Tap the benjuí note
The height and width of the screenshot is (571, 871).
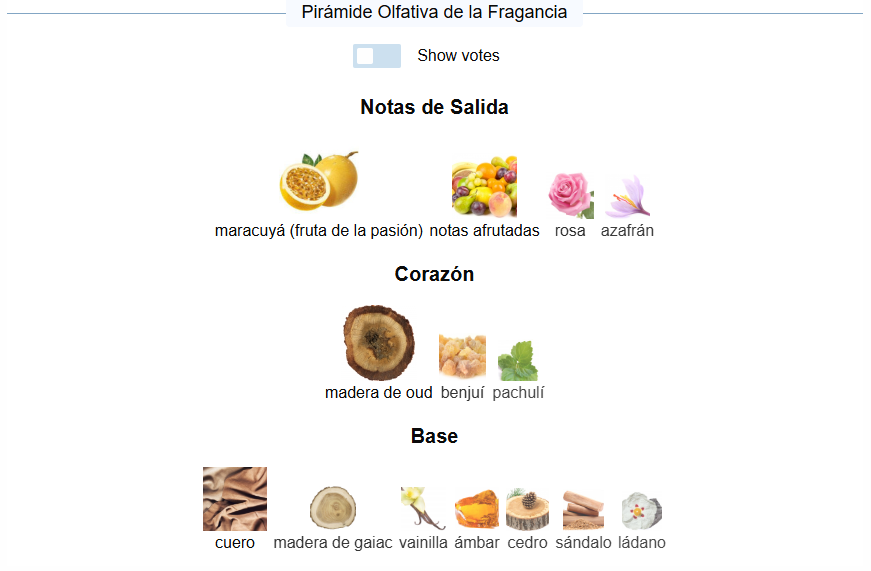coord(462,358)
